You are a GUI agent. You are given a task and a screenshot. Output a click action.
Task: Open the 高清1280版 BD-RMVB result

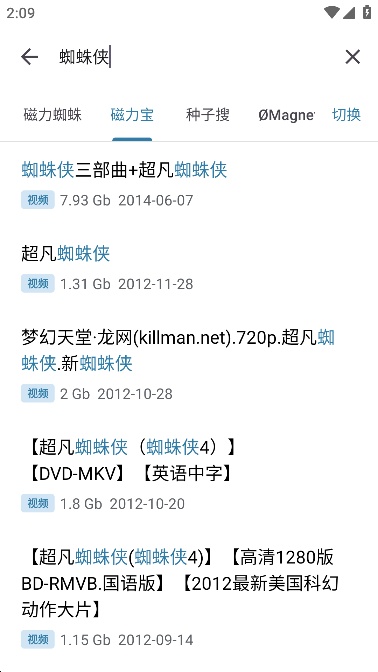[189, 596]
